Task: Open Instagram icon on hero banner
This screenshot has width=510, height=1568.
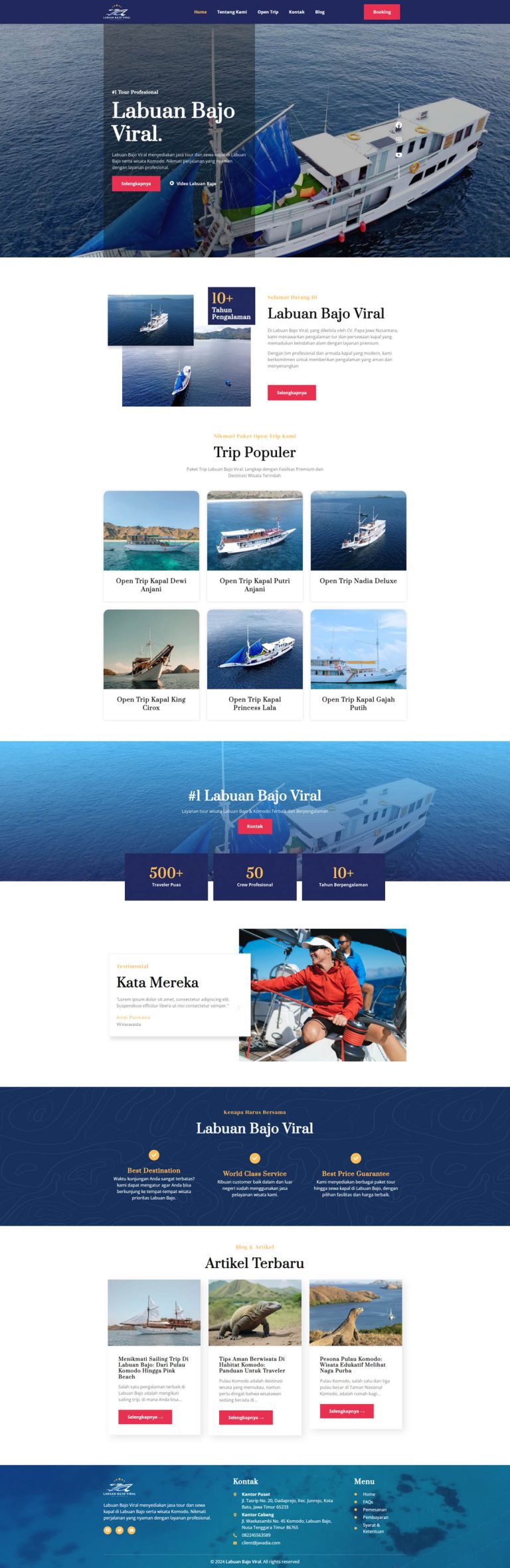Action: (x=398, y=140)
